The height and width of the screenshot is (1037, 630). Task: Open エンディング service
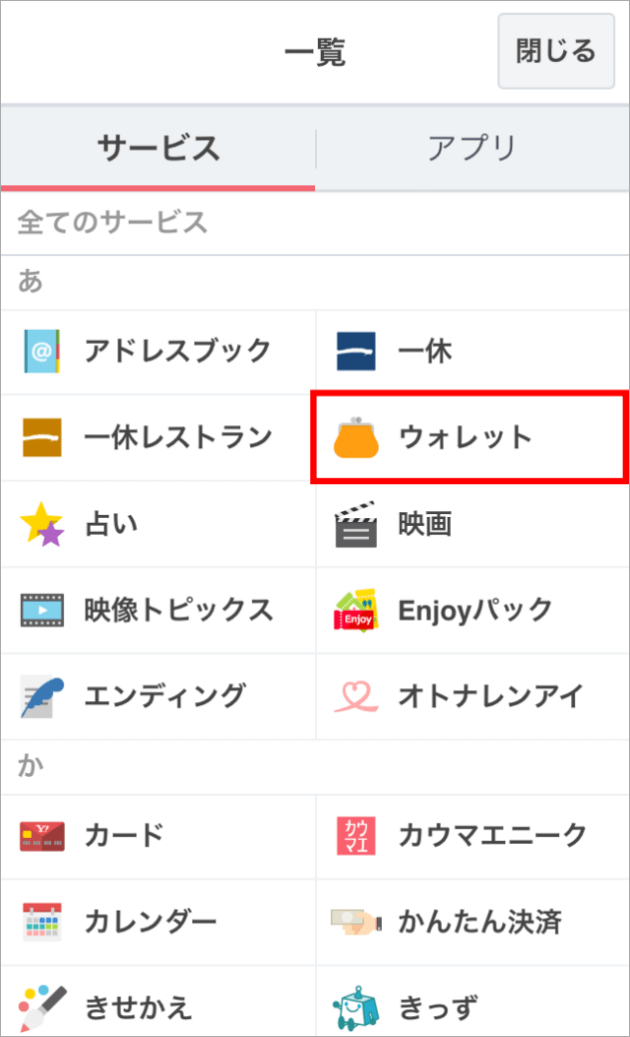158,697
